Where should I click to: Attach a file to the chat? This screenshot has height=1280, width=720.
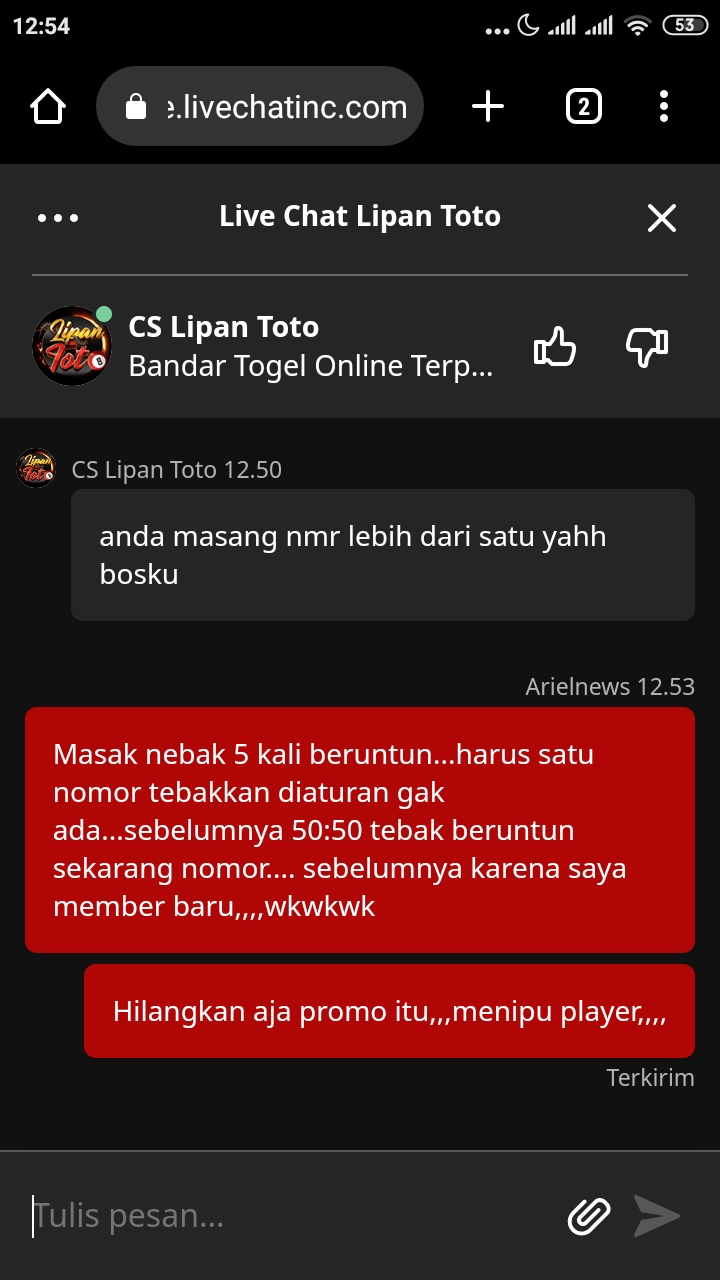[x=589, y=1216]
